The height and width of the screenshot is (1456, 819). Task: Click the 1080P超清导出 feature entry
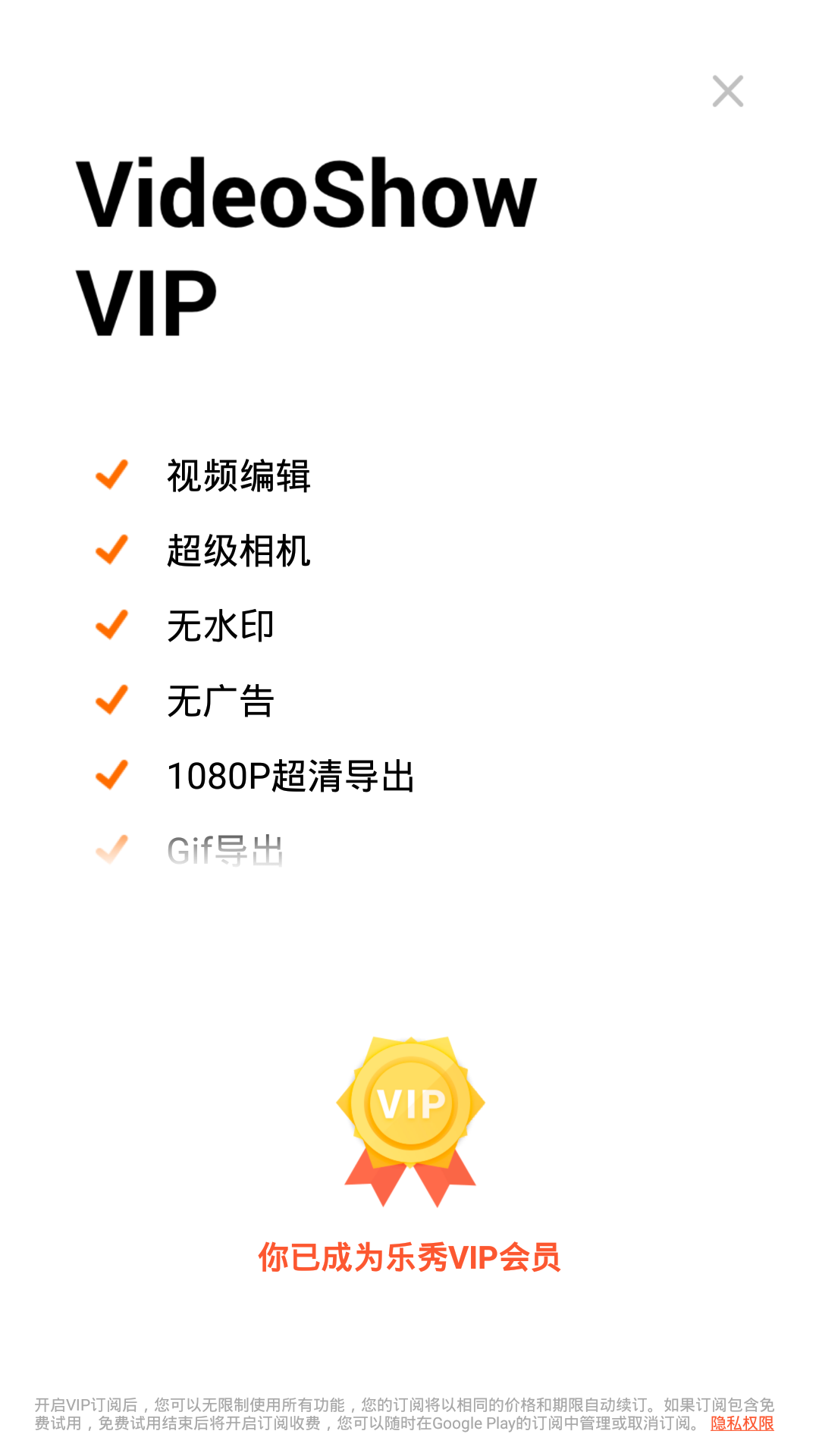click(x=290, y=776)
